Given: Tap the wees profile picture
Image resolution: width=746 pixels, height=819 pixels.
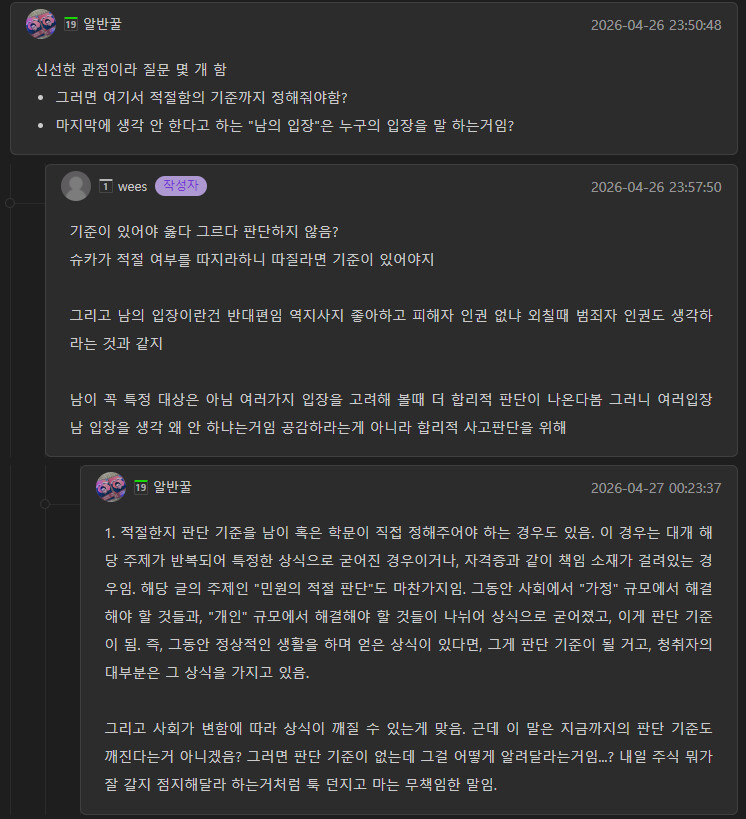Looking at the screenshot, I should point(76,186).
